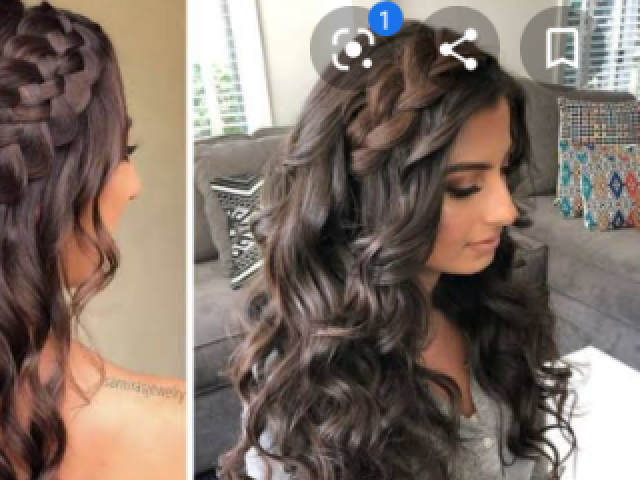Open the braided hairstyle image on left
The height and width of the screenshot is (480, 640).
pos(92,240)
